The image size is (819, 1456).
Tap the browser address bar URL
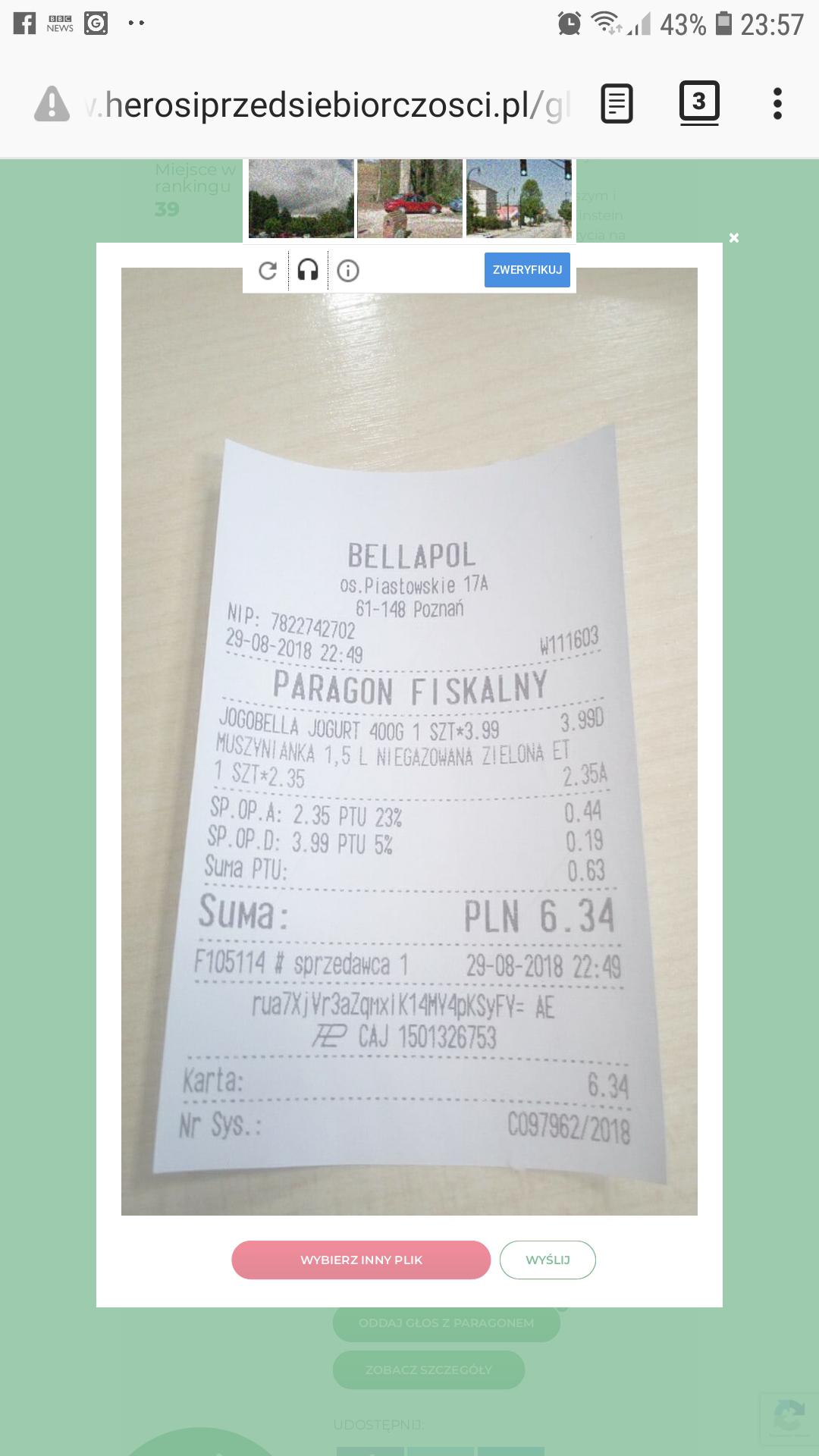pos(328,105)
